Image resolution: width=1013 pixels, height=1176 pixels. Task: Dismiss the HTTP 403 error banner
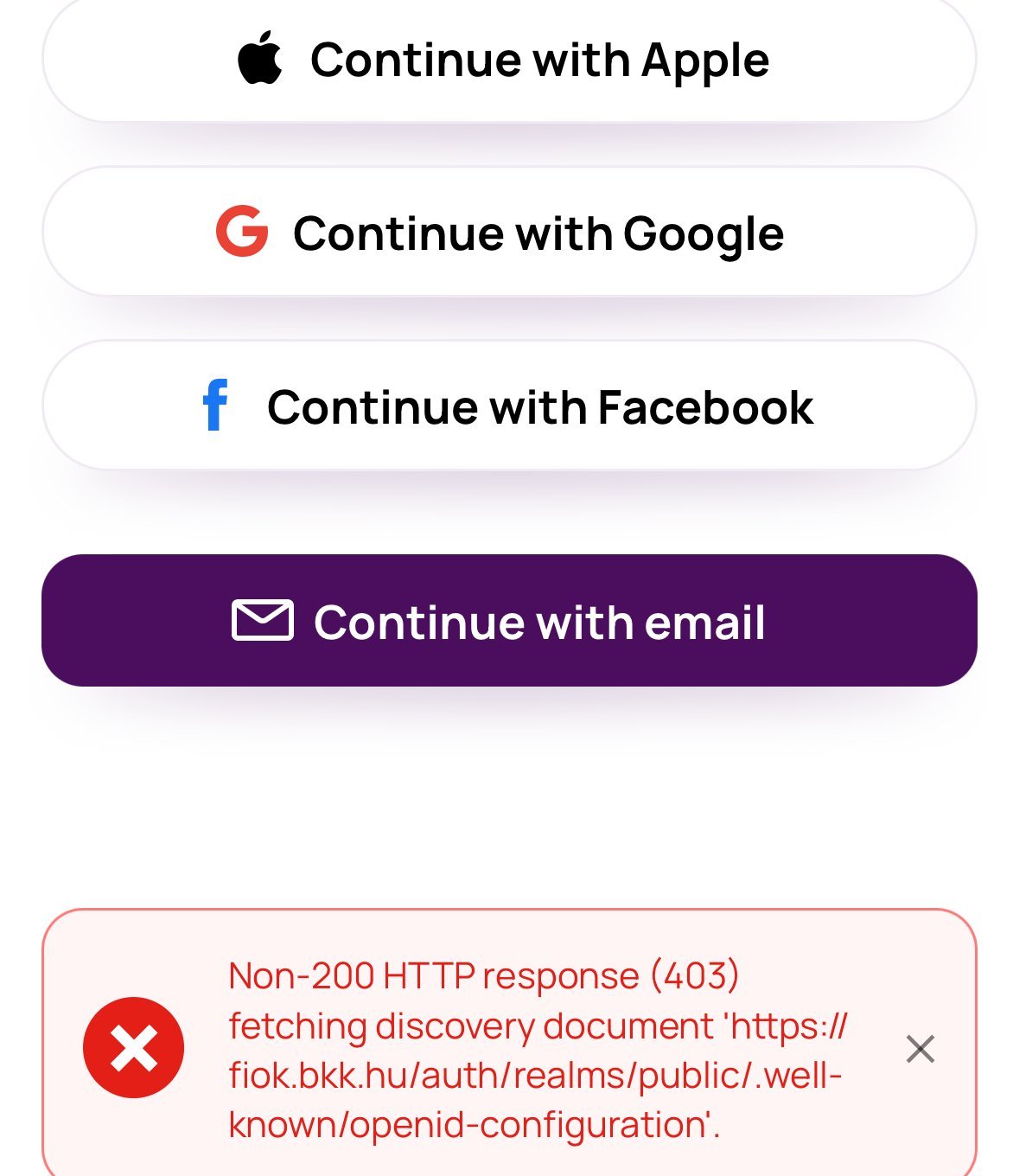point(920,1049)
